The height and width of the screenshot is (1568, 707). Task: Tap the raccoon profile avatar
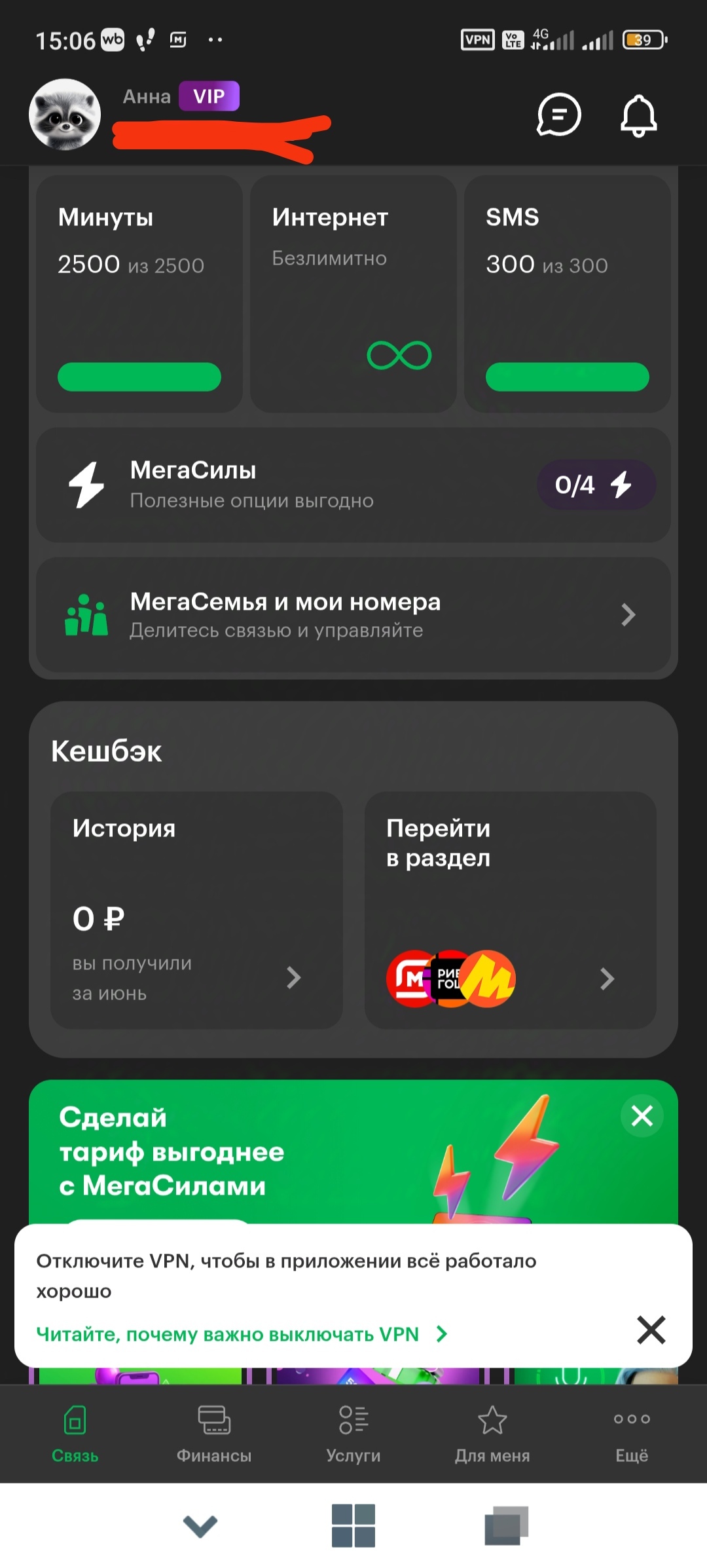pos(65,115)
